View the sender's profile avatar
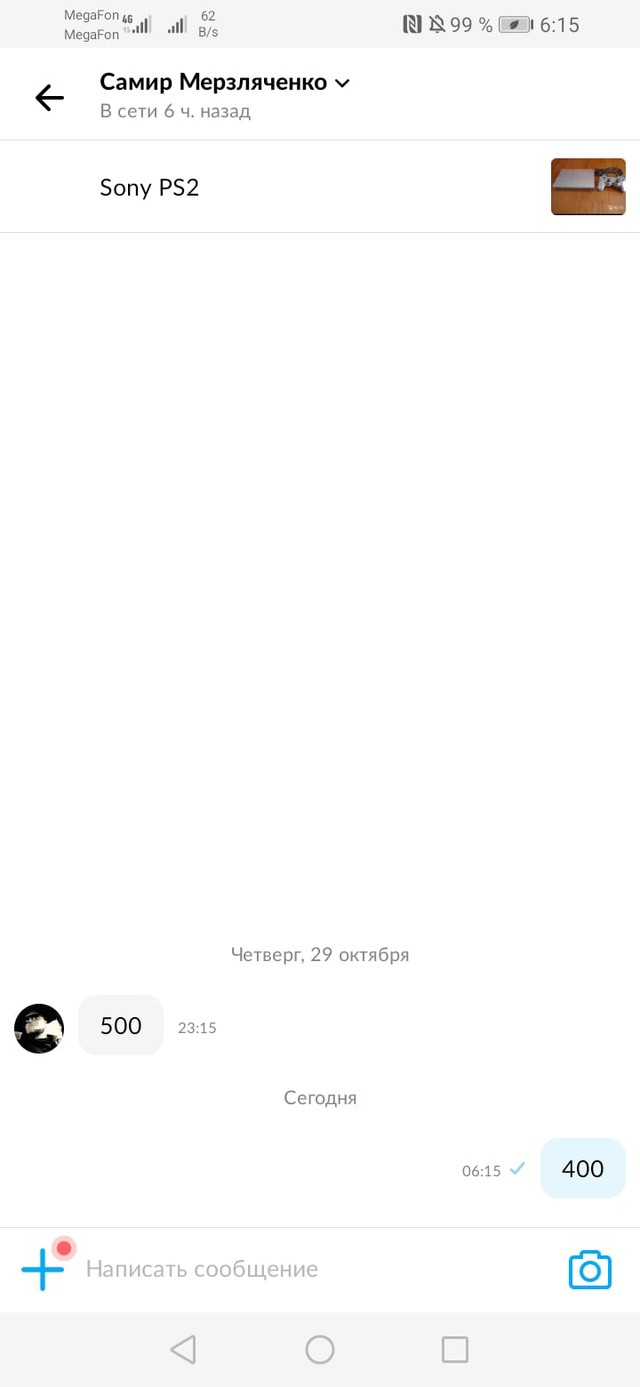 (39, 1028)
